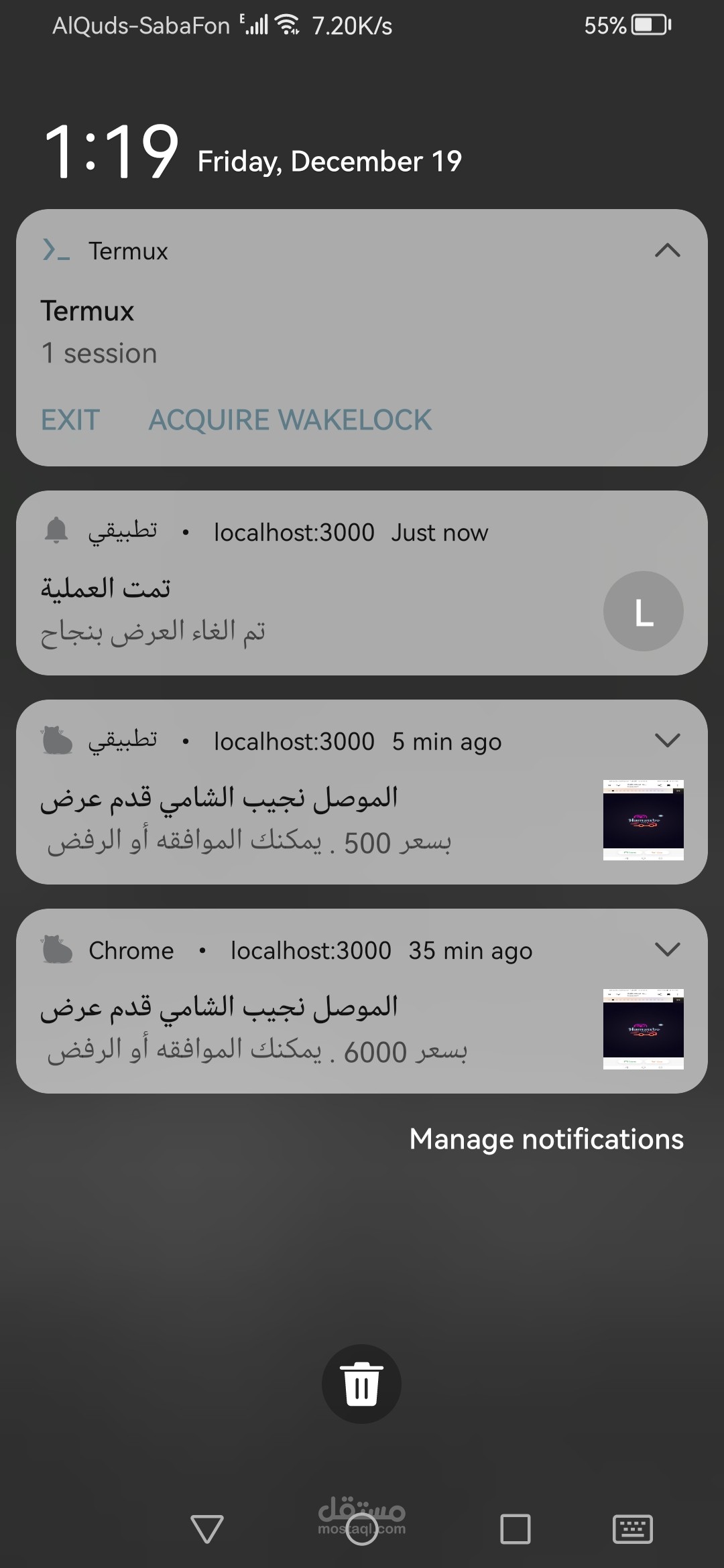The height and width of the screenshot is (1568, 724).
Task: Tap ACQUIRE WAKELOCK in Termux notification
Action: click(x=290, y=420)
